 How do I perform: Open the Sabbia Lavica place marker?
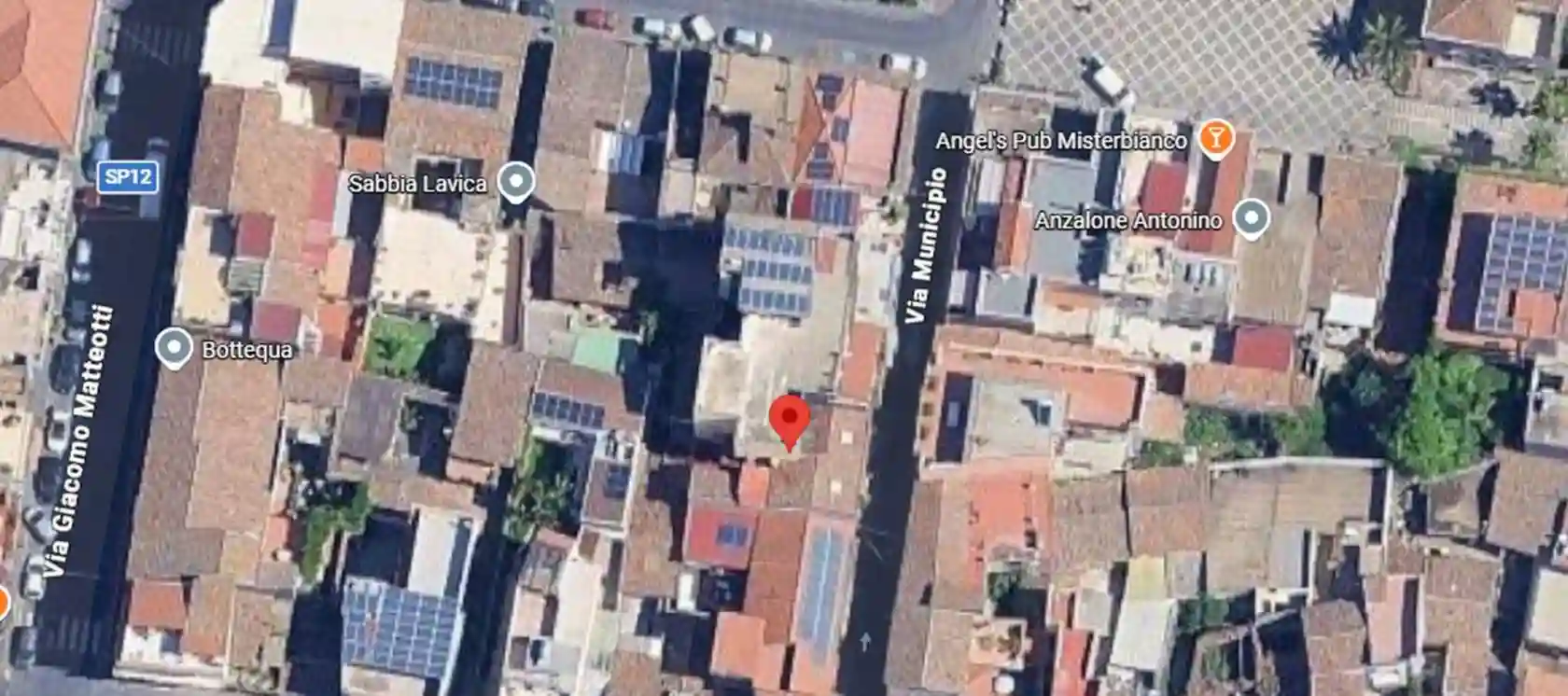point(515,181)
